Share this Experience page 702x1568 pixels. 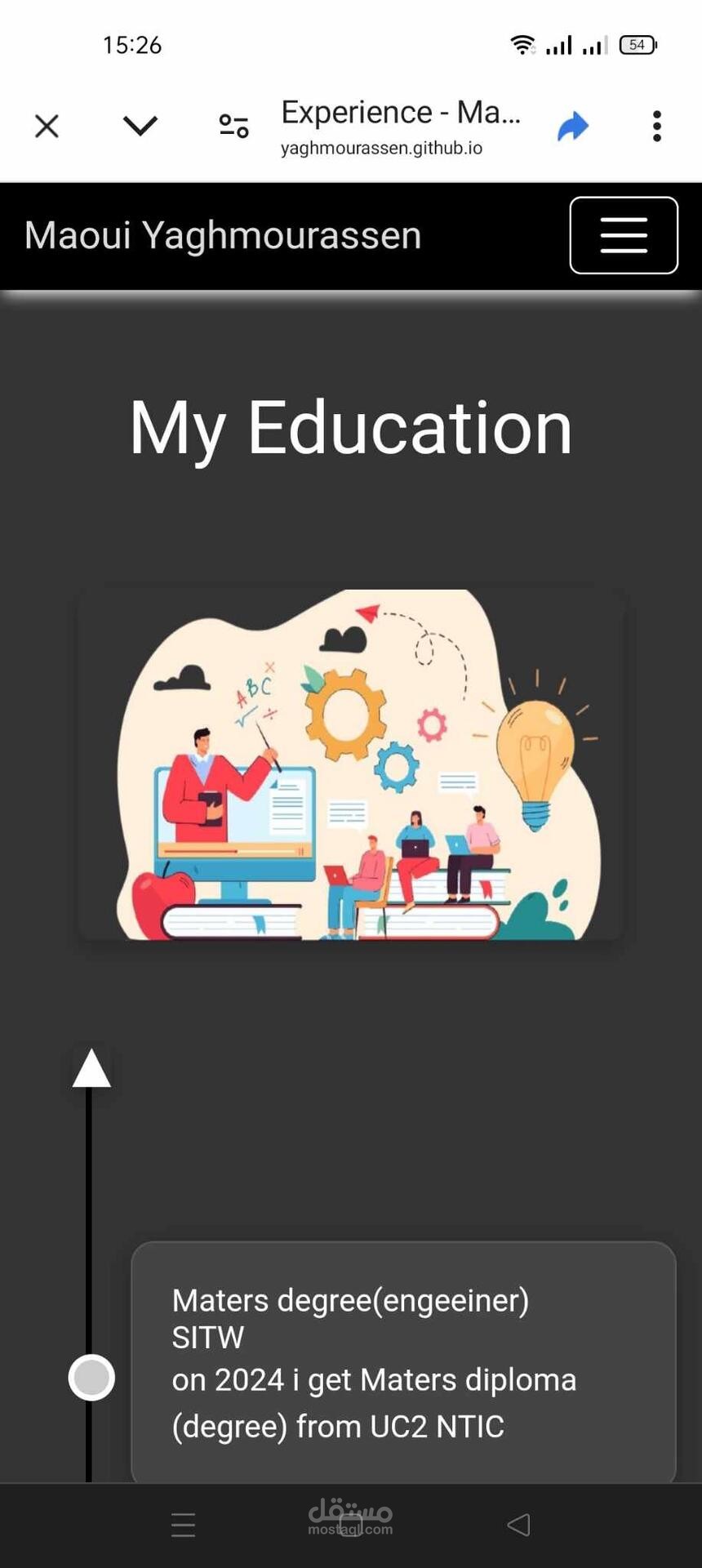573,127
